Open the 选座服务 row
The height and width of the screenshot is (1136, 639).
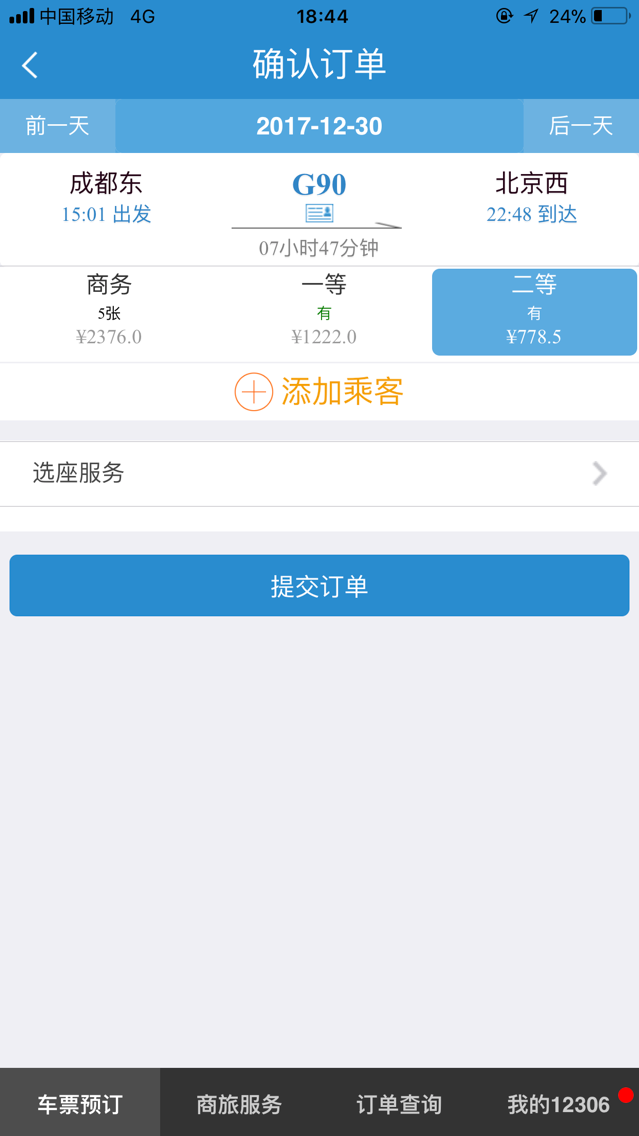(x=320, y=474)
